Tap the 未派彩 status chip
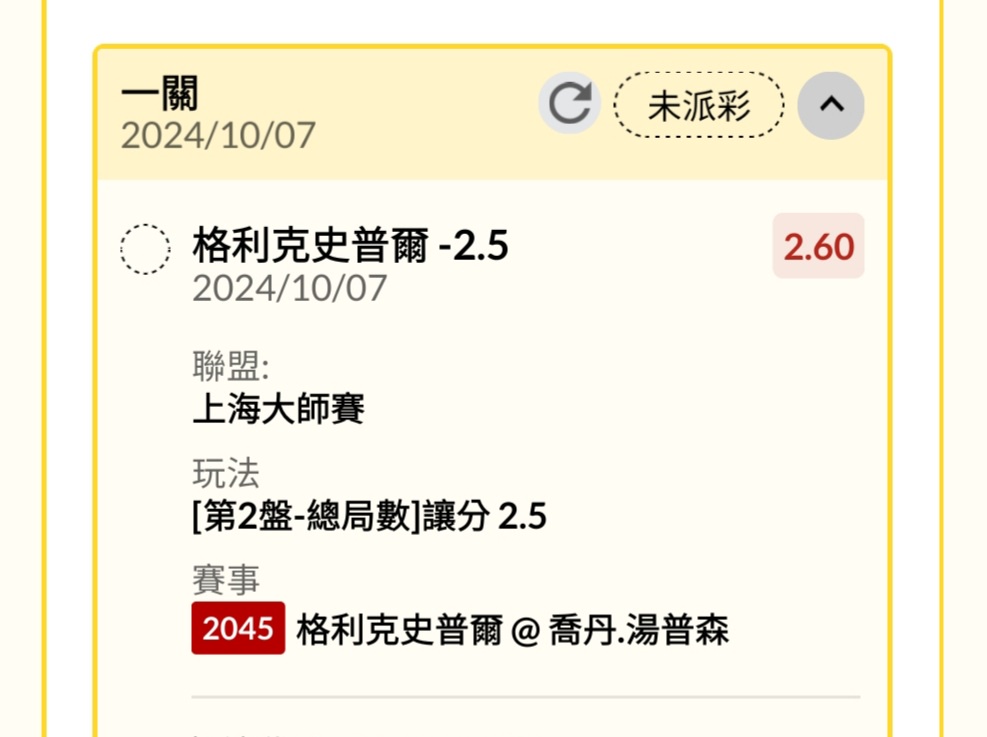This screenshot has width=987, height=737. [698, 105]
